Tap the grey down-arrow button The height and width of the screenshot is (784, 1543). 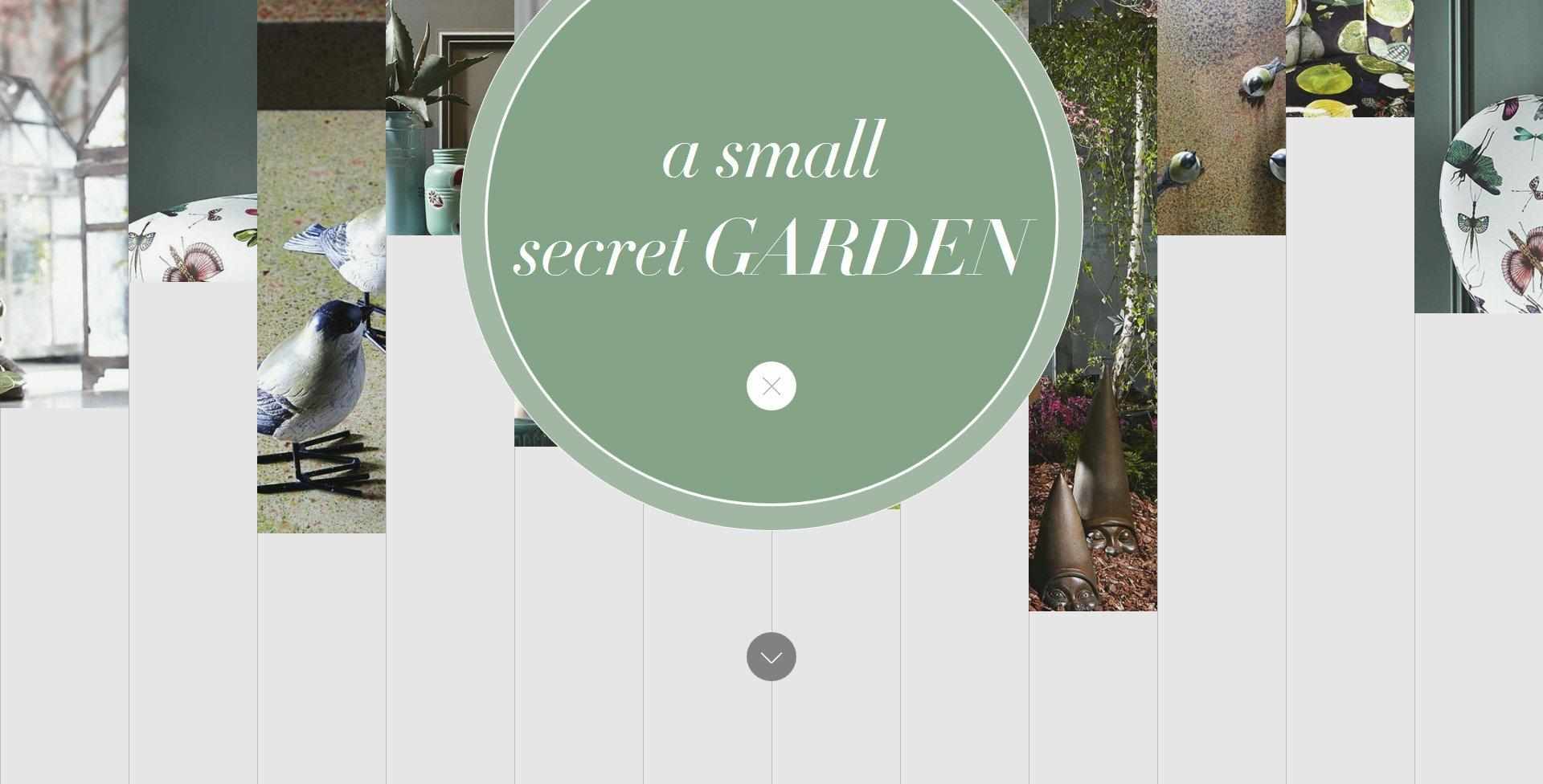[x=771, y=657]
